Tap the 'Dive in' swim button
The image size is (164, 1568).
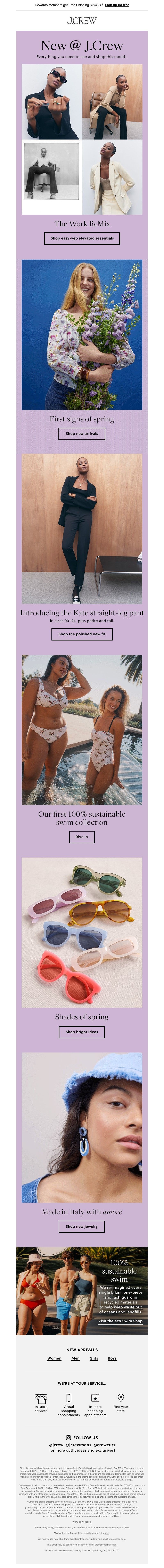[x=82, y=836]
